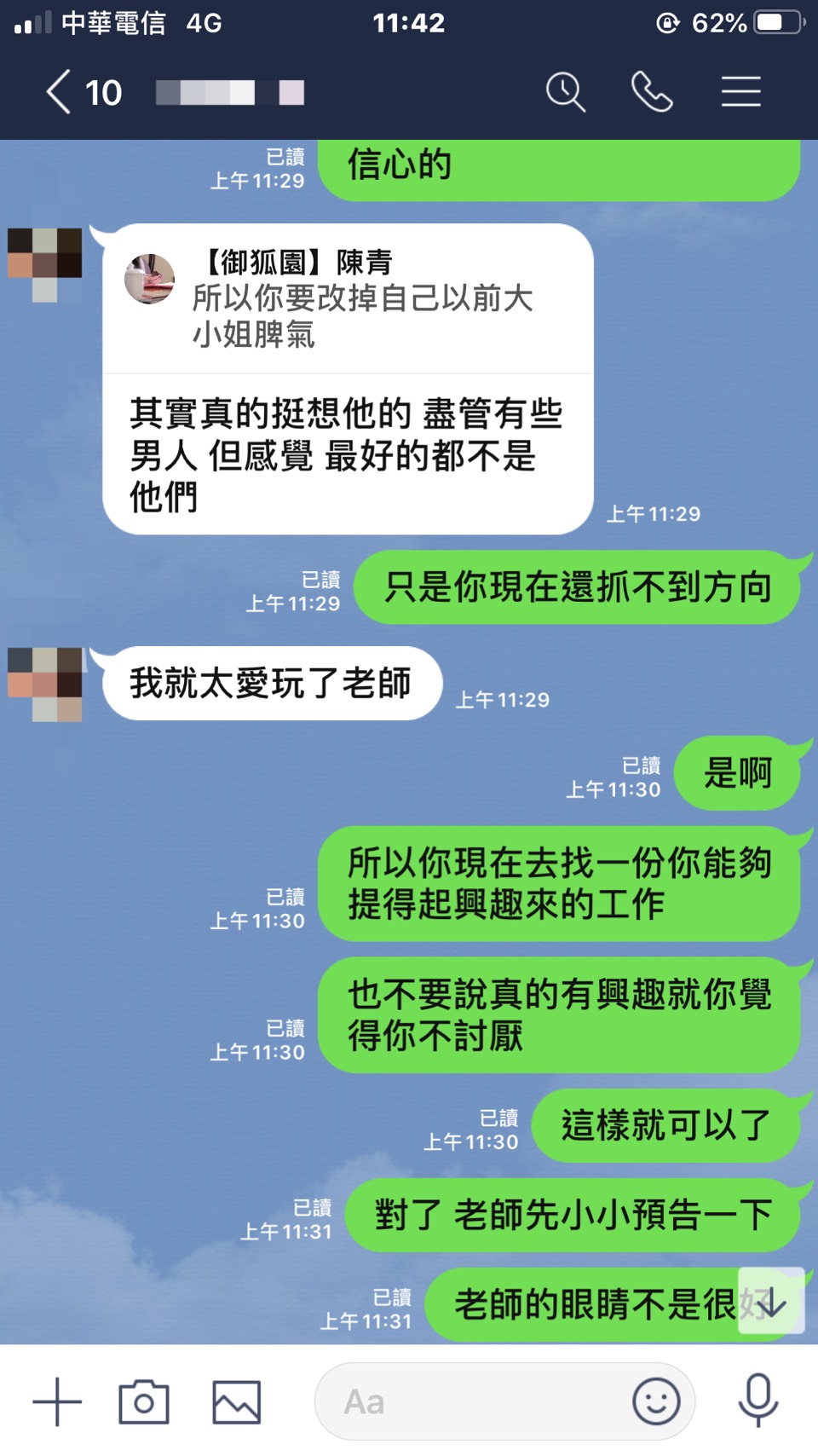Open the chat menu
This screenshot has height=1456, width=818.
point(740,92)
